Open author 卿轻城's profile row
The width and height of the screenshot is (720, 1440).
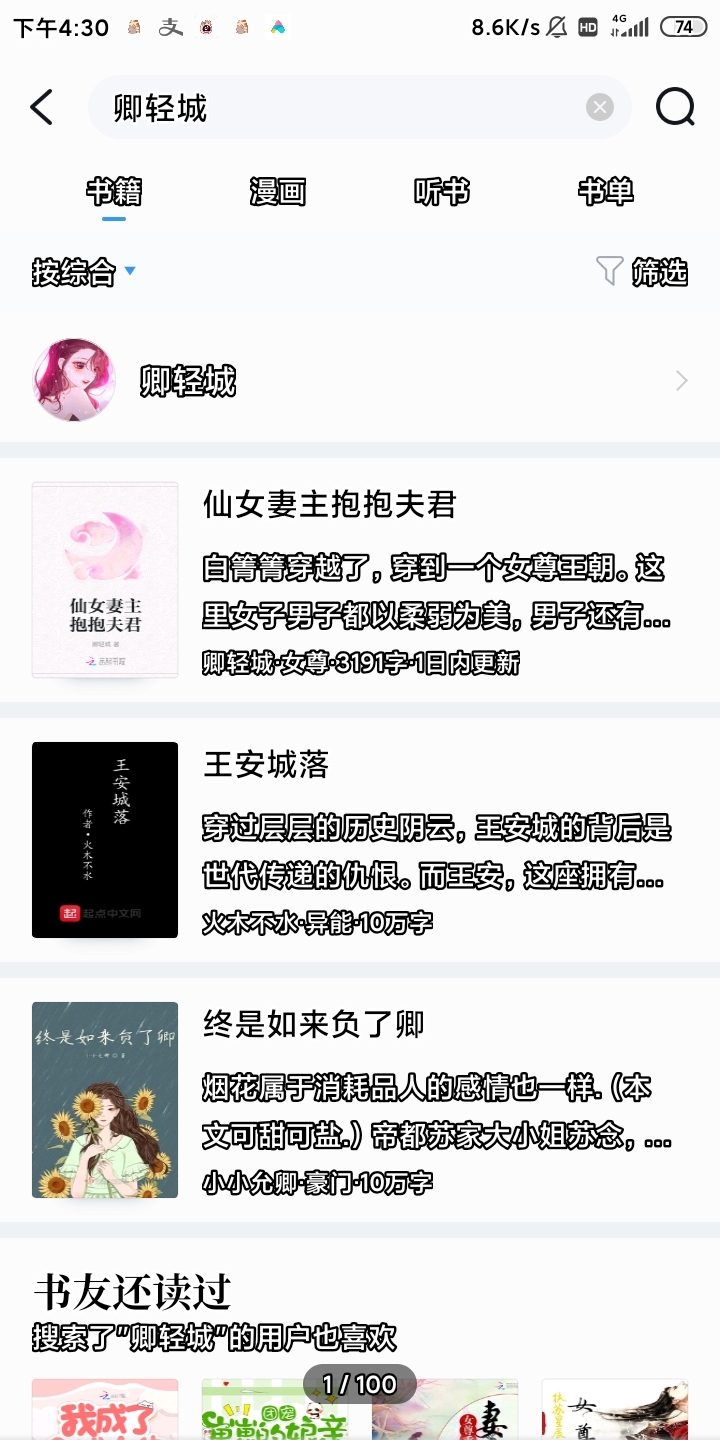[360, 380]
